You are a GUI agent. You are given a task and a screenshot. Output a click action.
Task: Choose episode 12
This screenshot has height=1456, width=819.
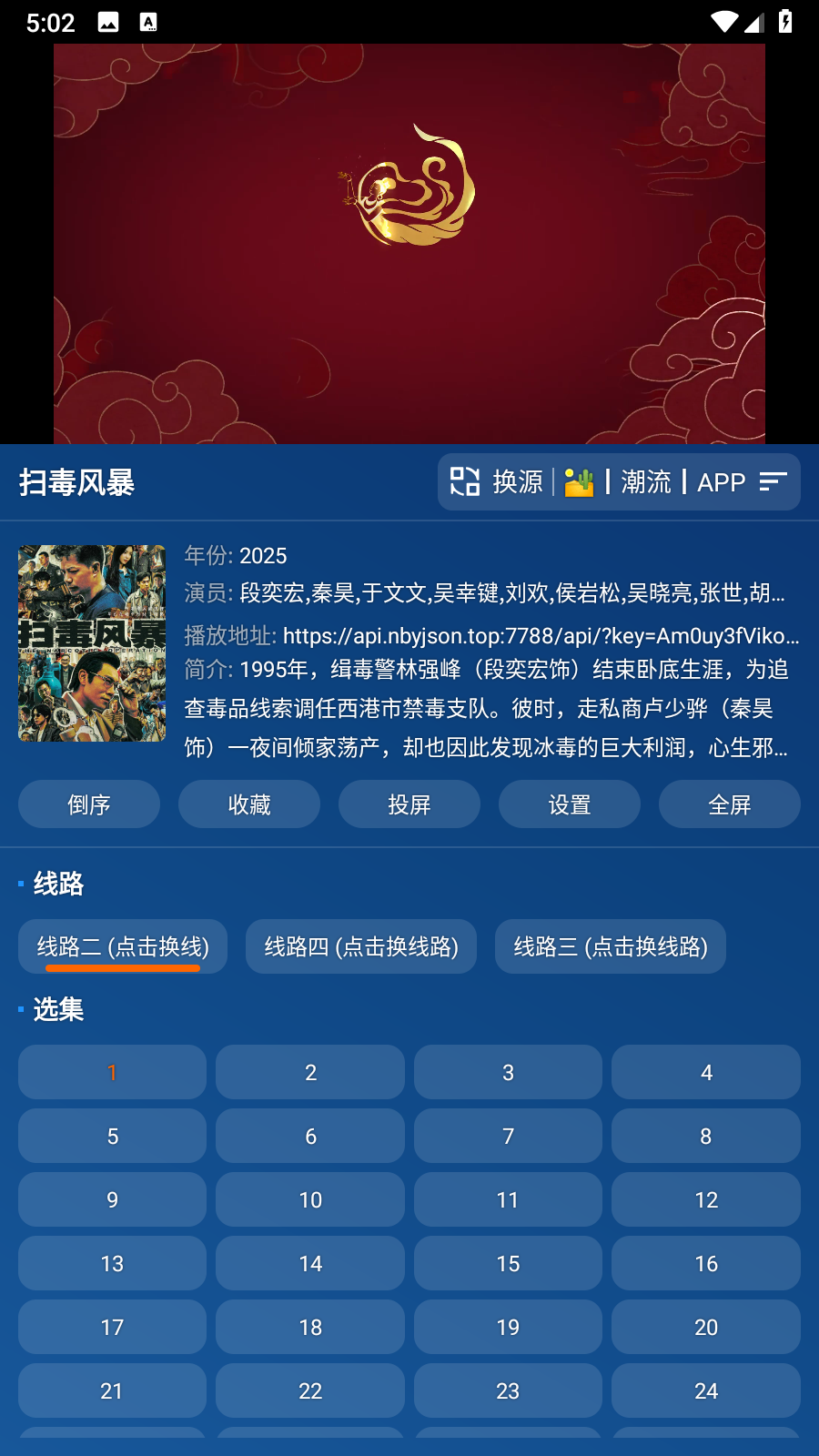[x=706, y=1199]
